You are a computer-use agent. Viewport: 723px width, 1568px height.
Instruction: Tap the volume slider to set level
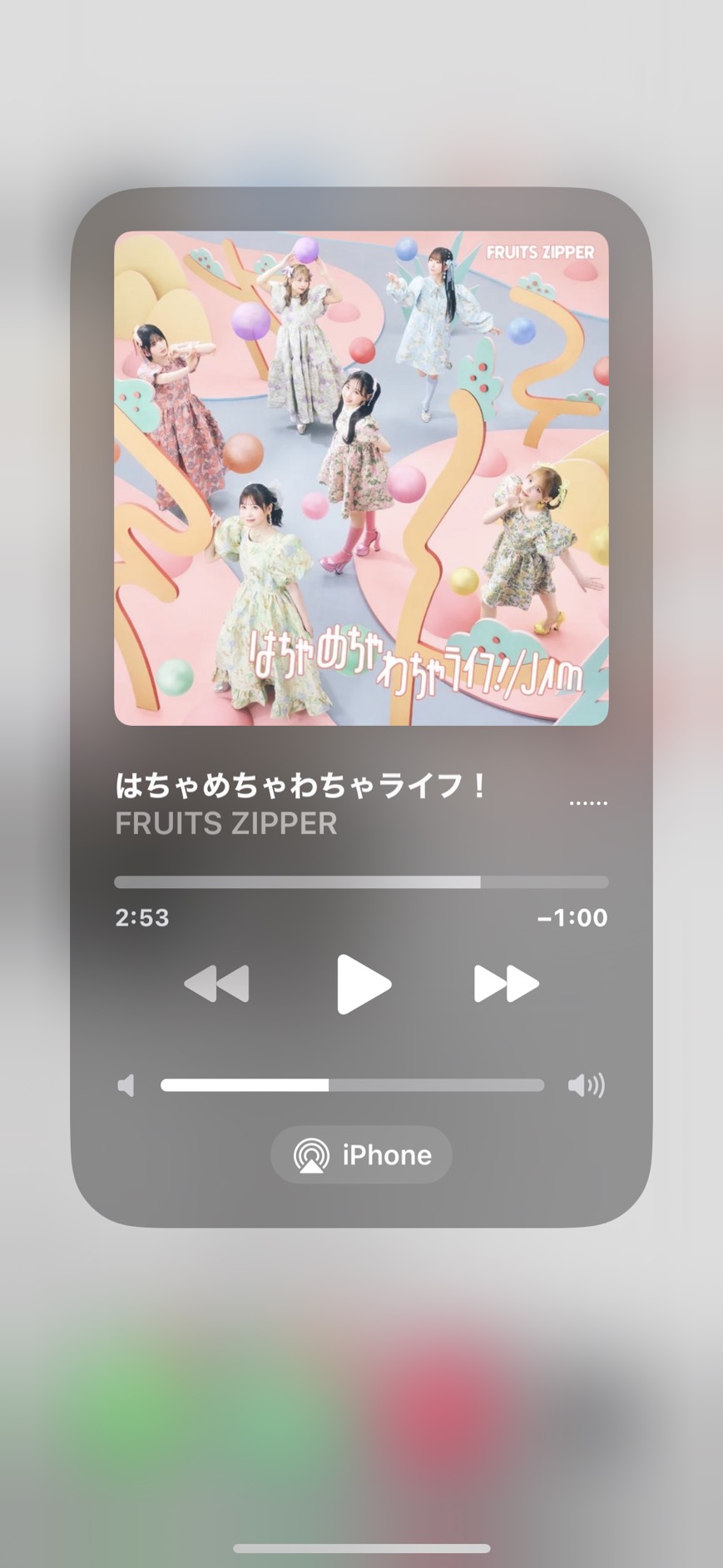click(x=352, y=1085)
